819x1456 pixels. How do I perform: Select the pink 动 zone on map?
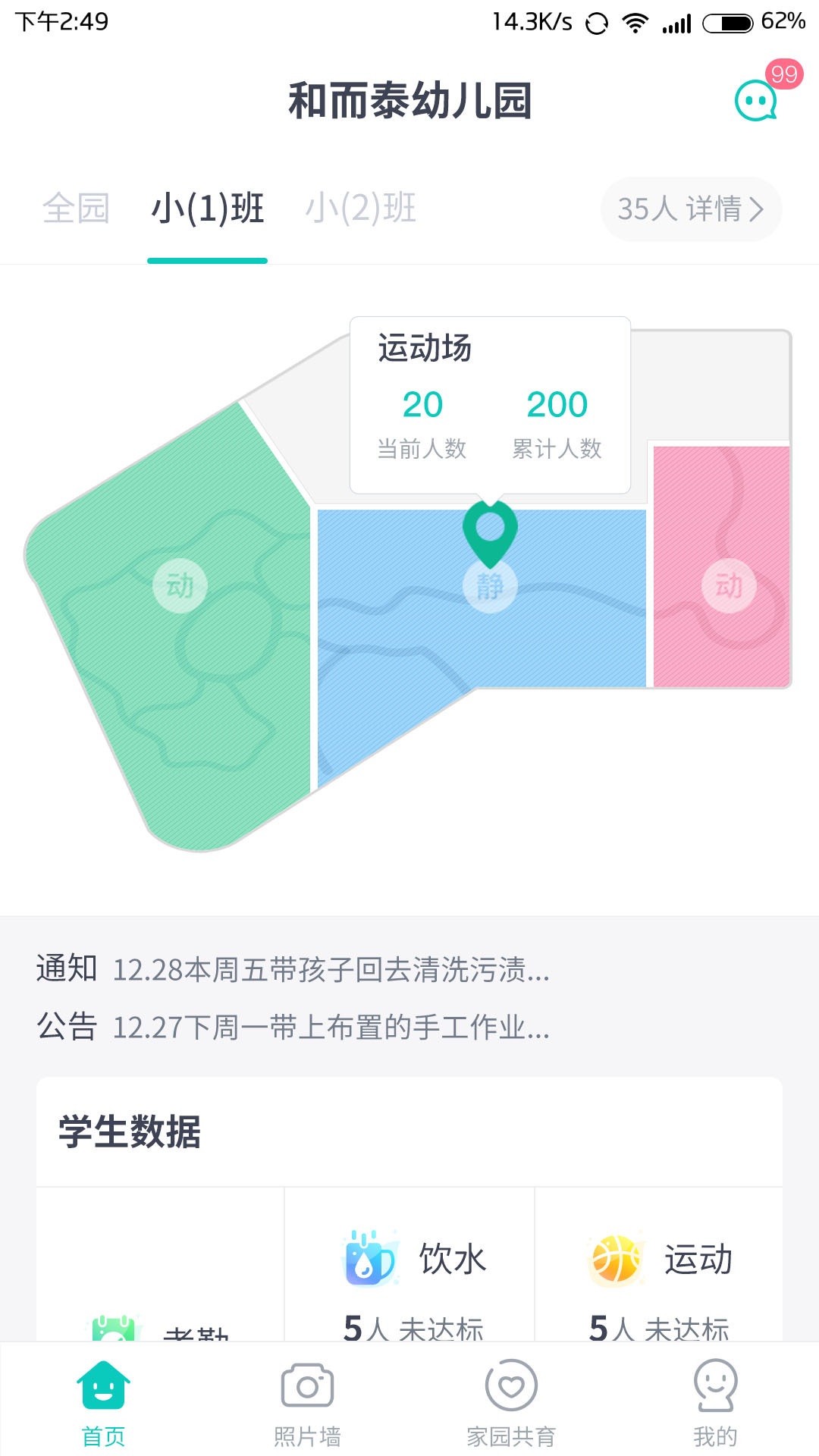click(x=729, y=585)
